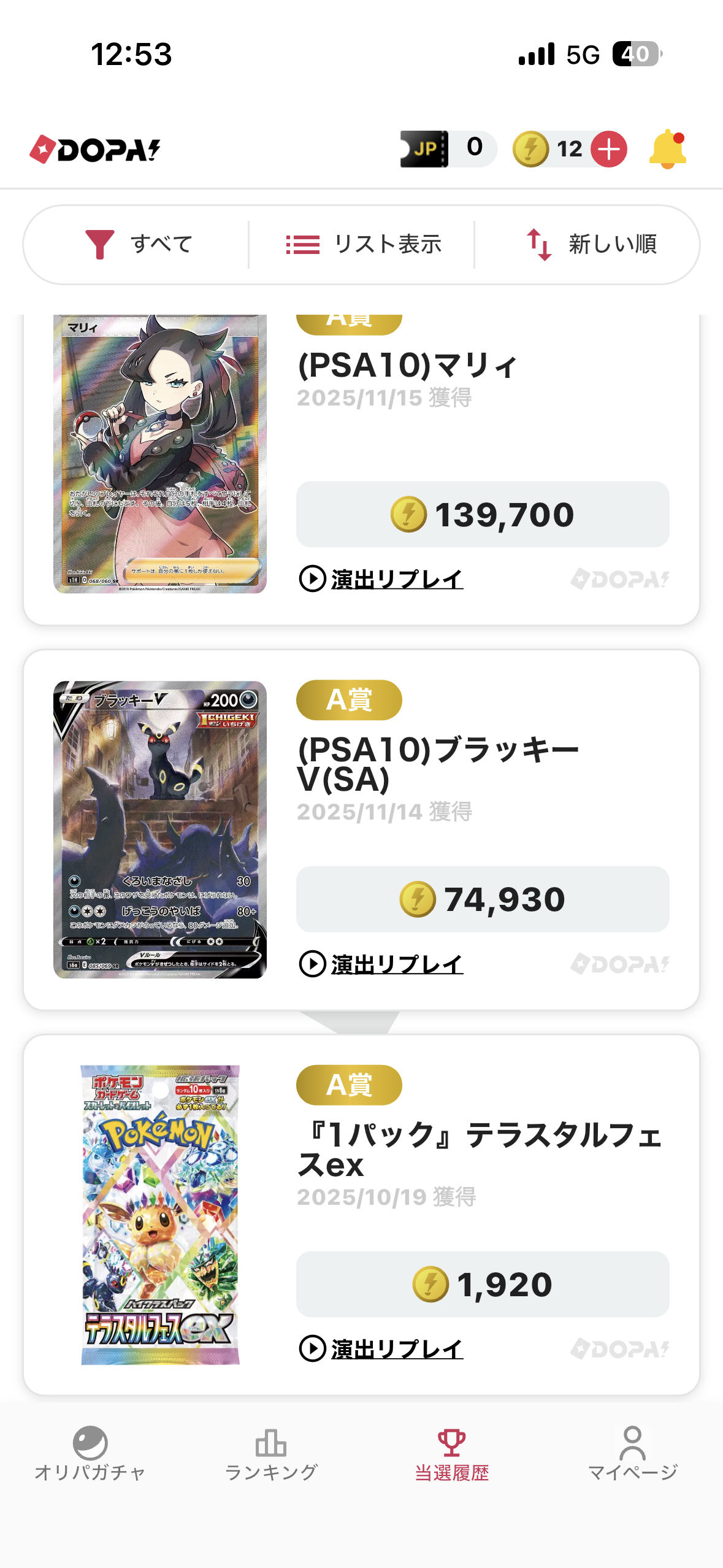Open the (PSA10)マリィ card image

point(160,454)
